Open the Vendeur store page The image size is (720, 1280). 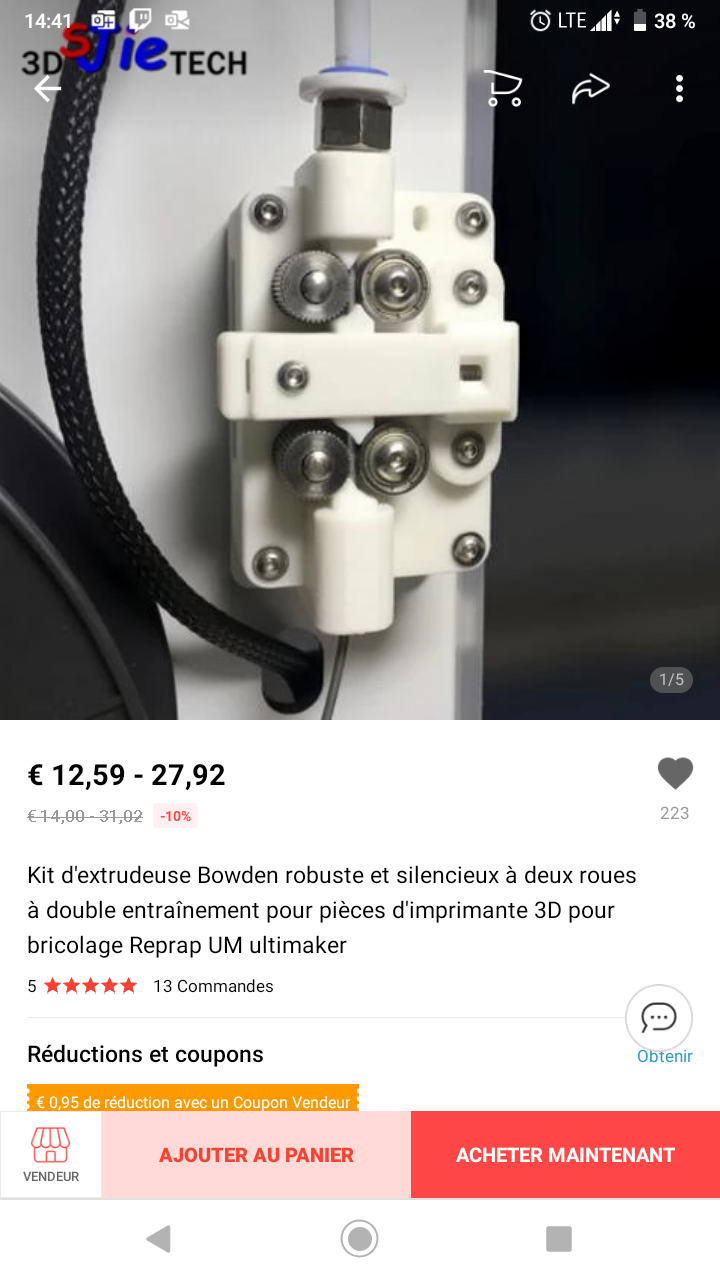(51, 1154)
